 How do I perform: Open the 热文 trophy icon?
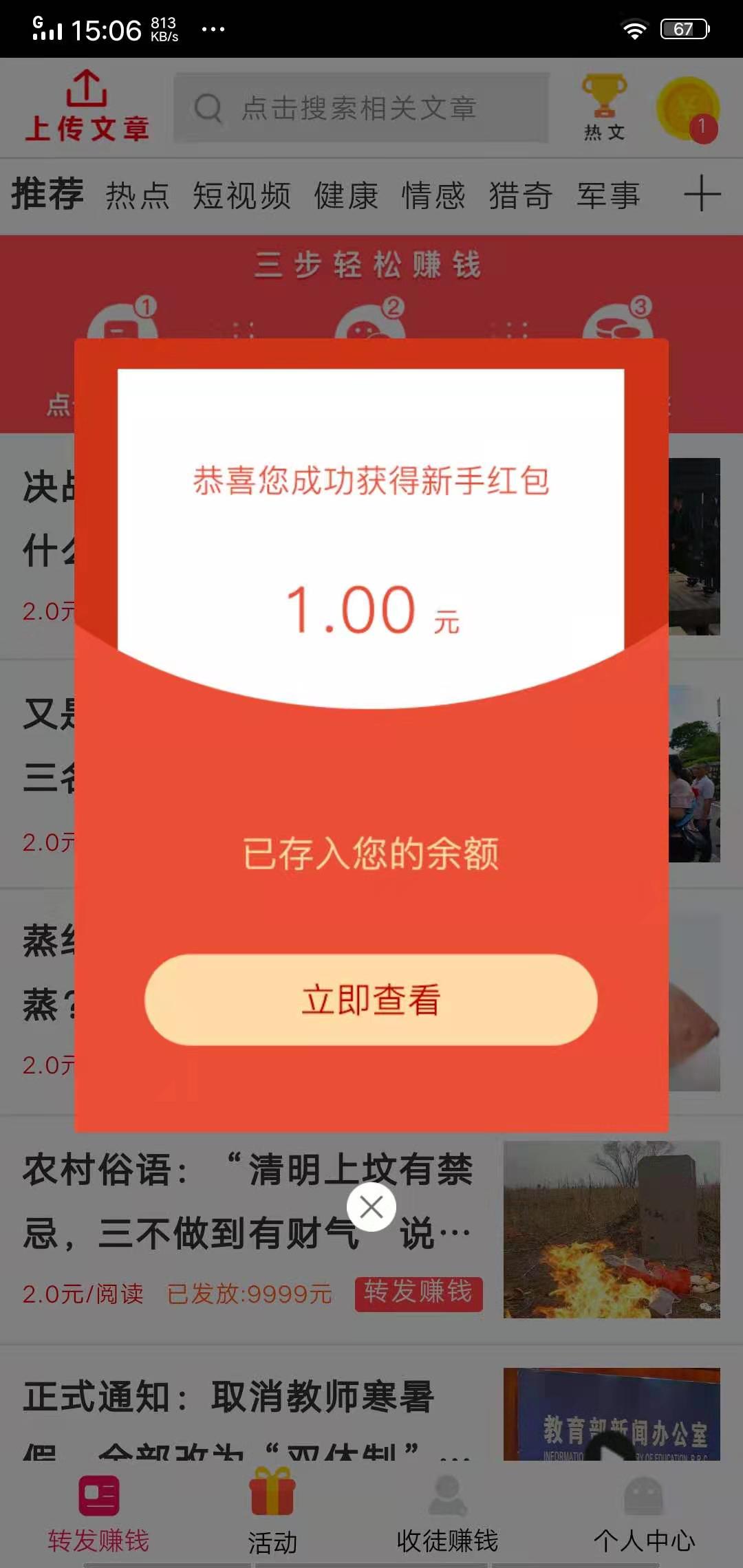604,103
